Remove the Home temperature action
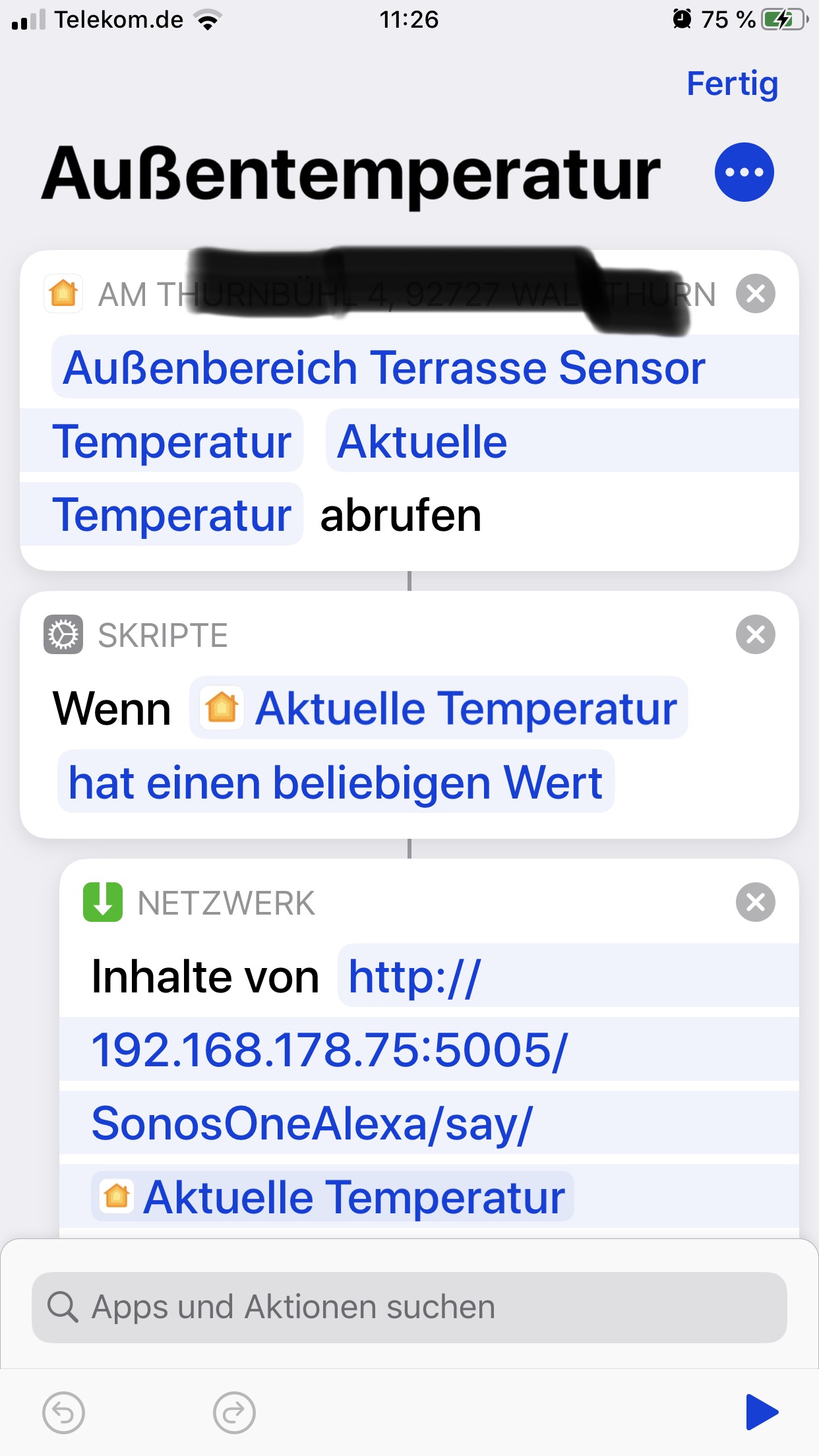 pyautogui.click(x=755, y=293)
